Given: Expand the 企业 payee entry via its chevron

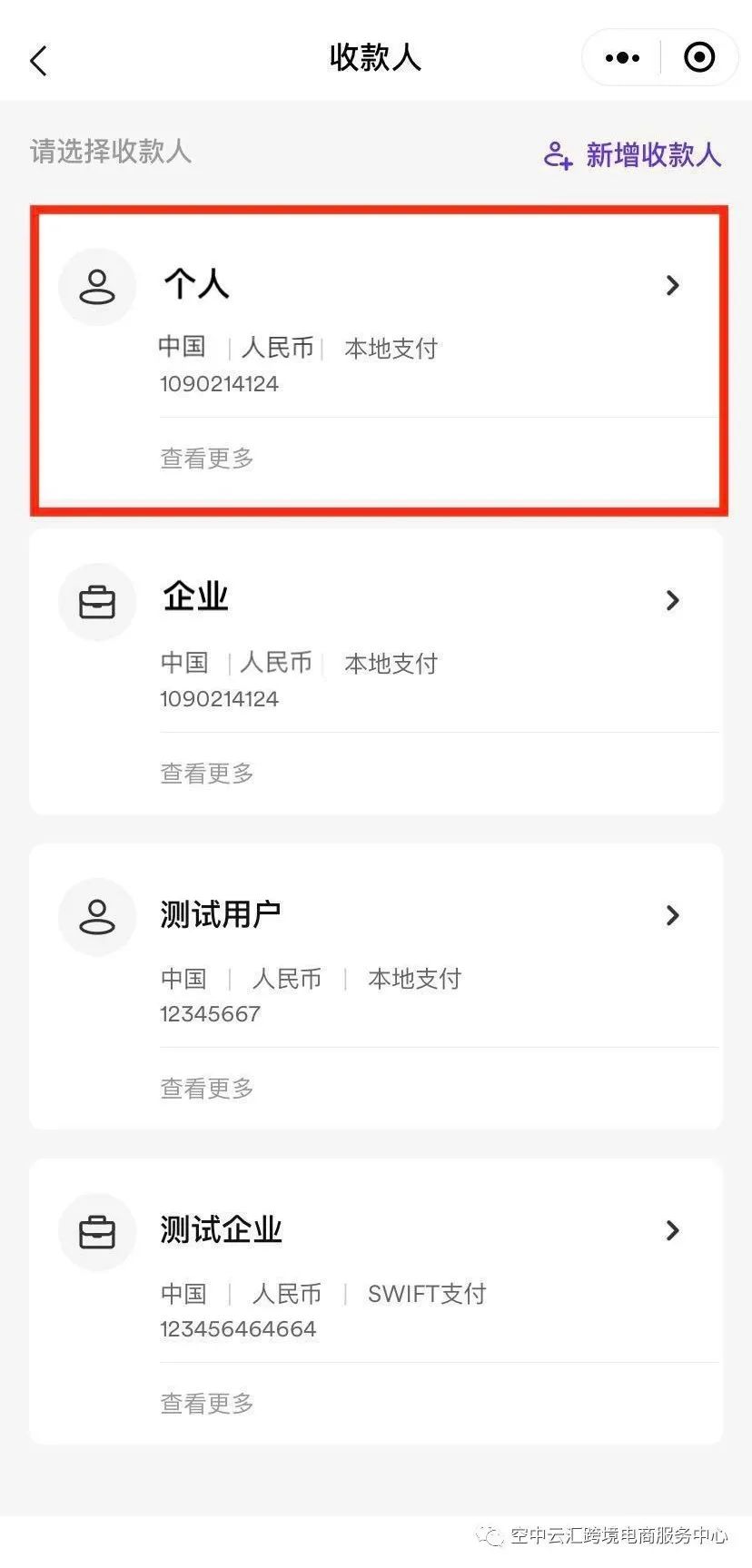Looking at the screenshot, I should pyautogui.click(x=673, y=601).
